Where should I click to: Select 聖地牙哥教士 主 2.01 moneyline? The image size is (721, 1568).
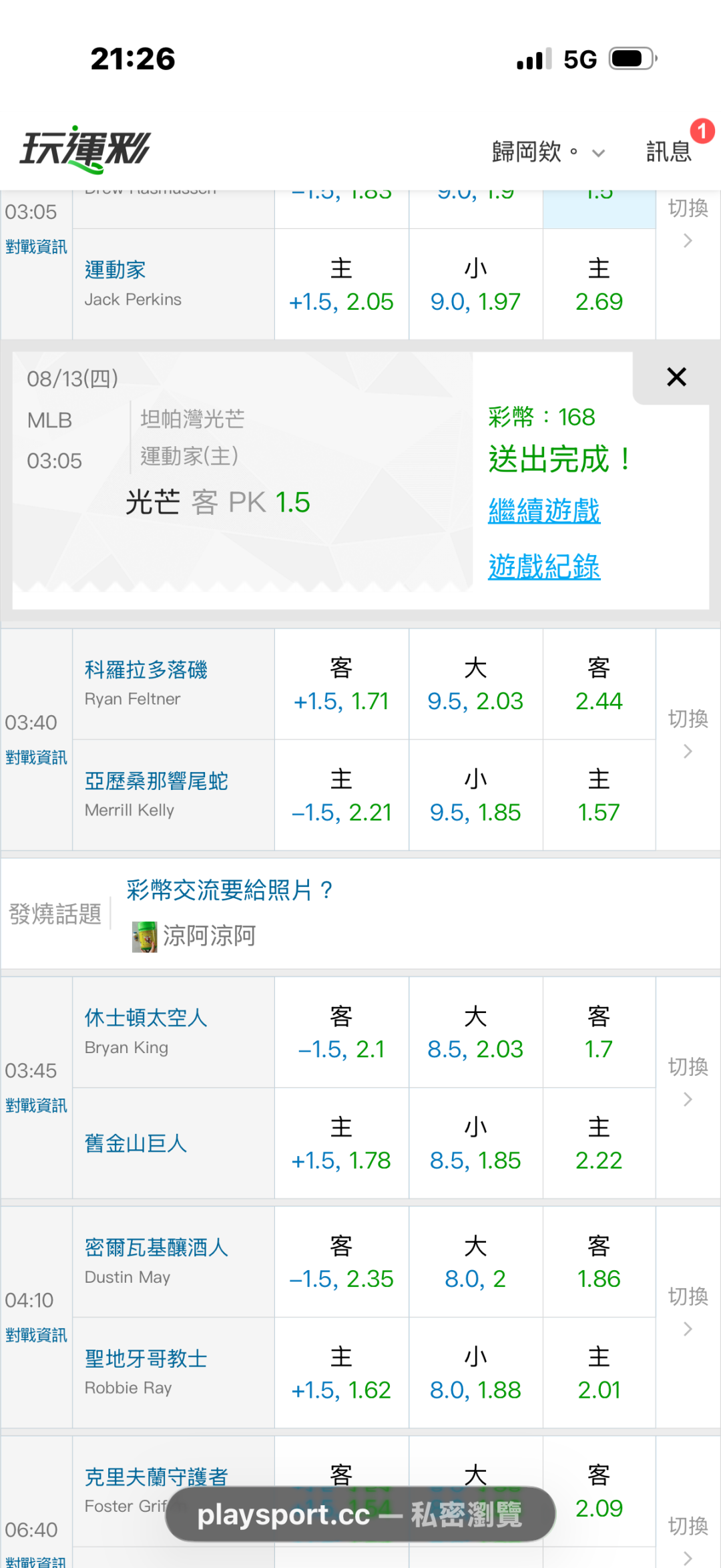(599, 1374)
